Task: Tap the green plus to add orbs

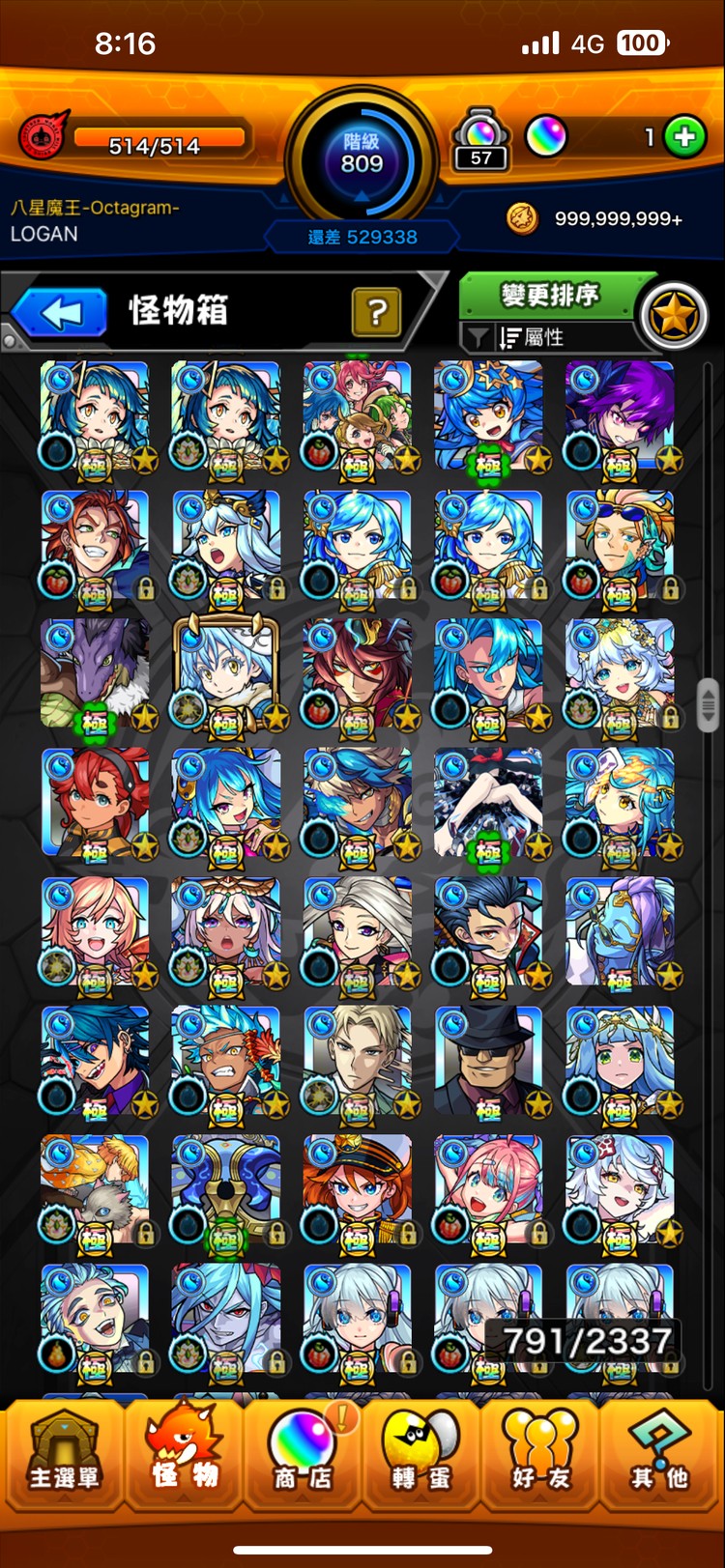Action: coord(684,137)
